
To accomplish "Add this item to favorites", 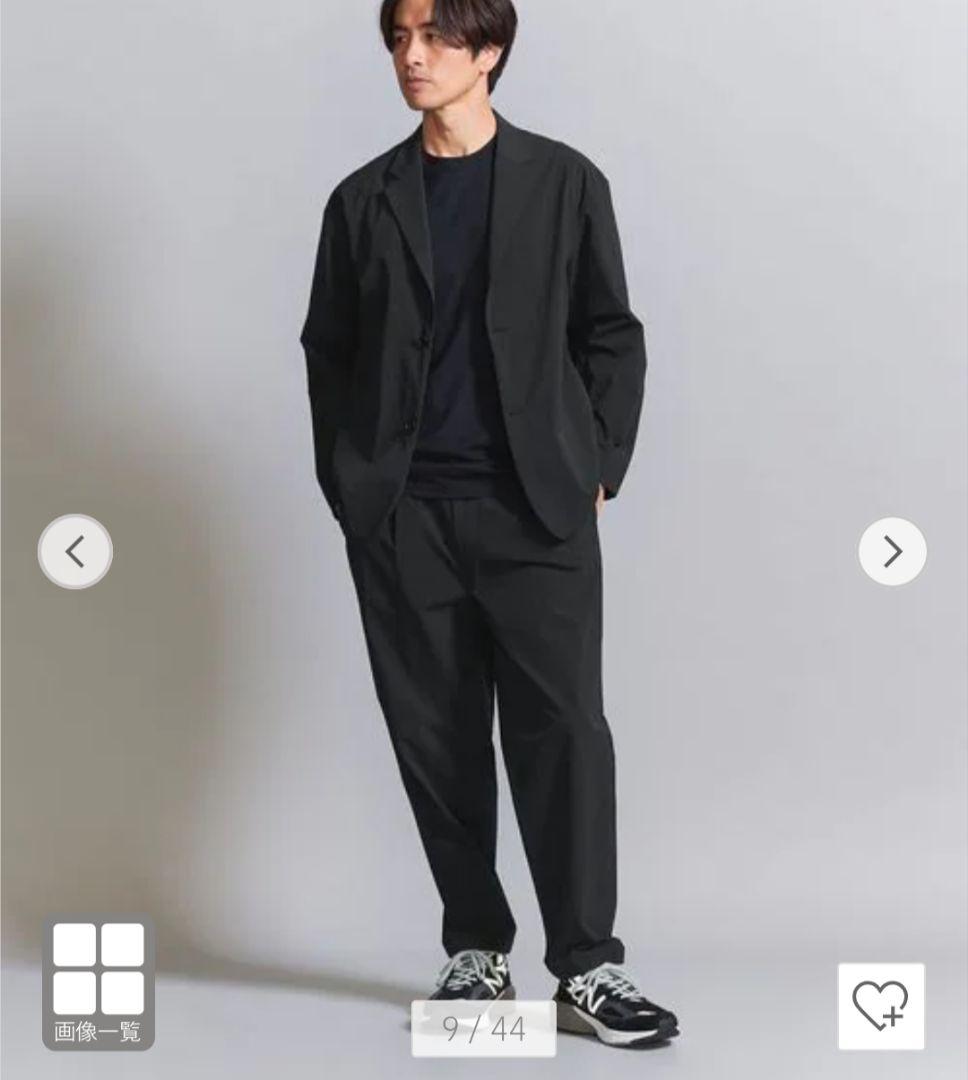I will click(x=880, y=1005).
